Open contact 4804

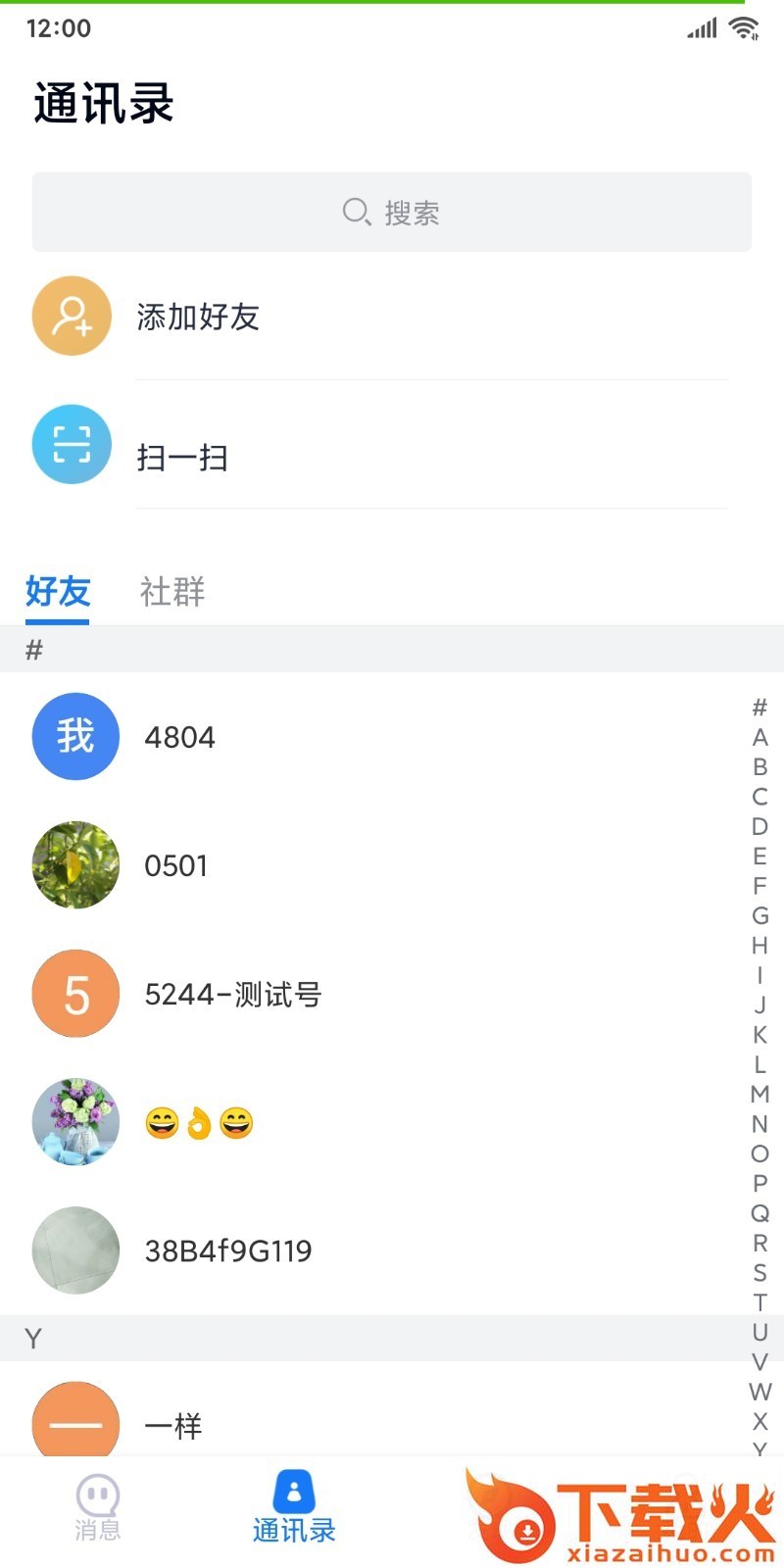pyautogui.click(x=179, y=737)
